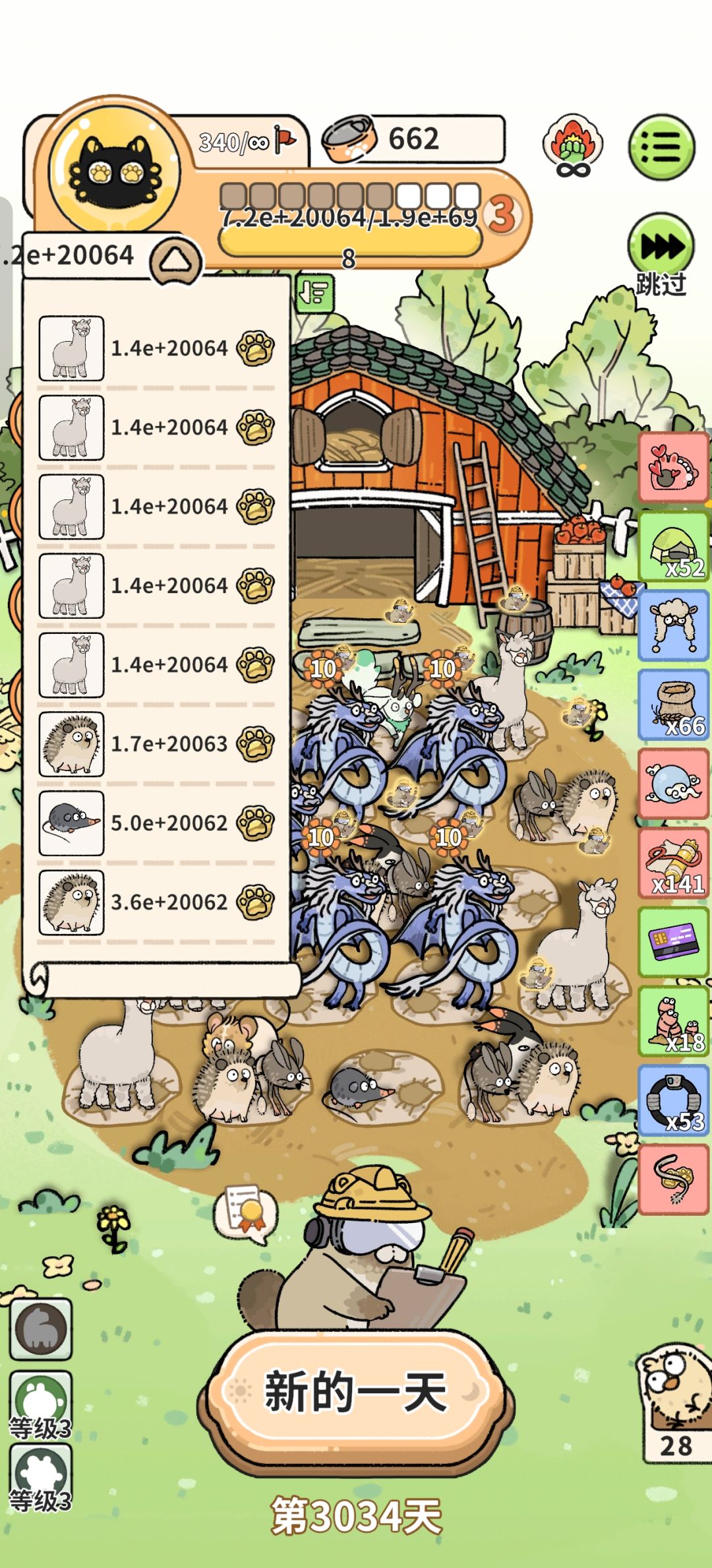Select the grain sack item marked x66
Screen dimensions: 712x1568
point(673,705)
